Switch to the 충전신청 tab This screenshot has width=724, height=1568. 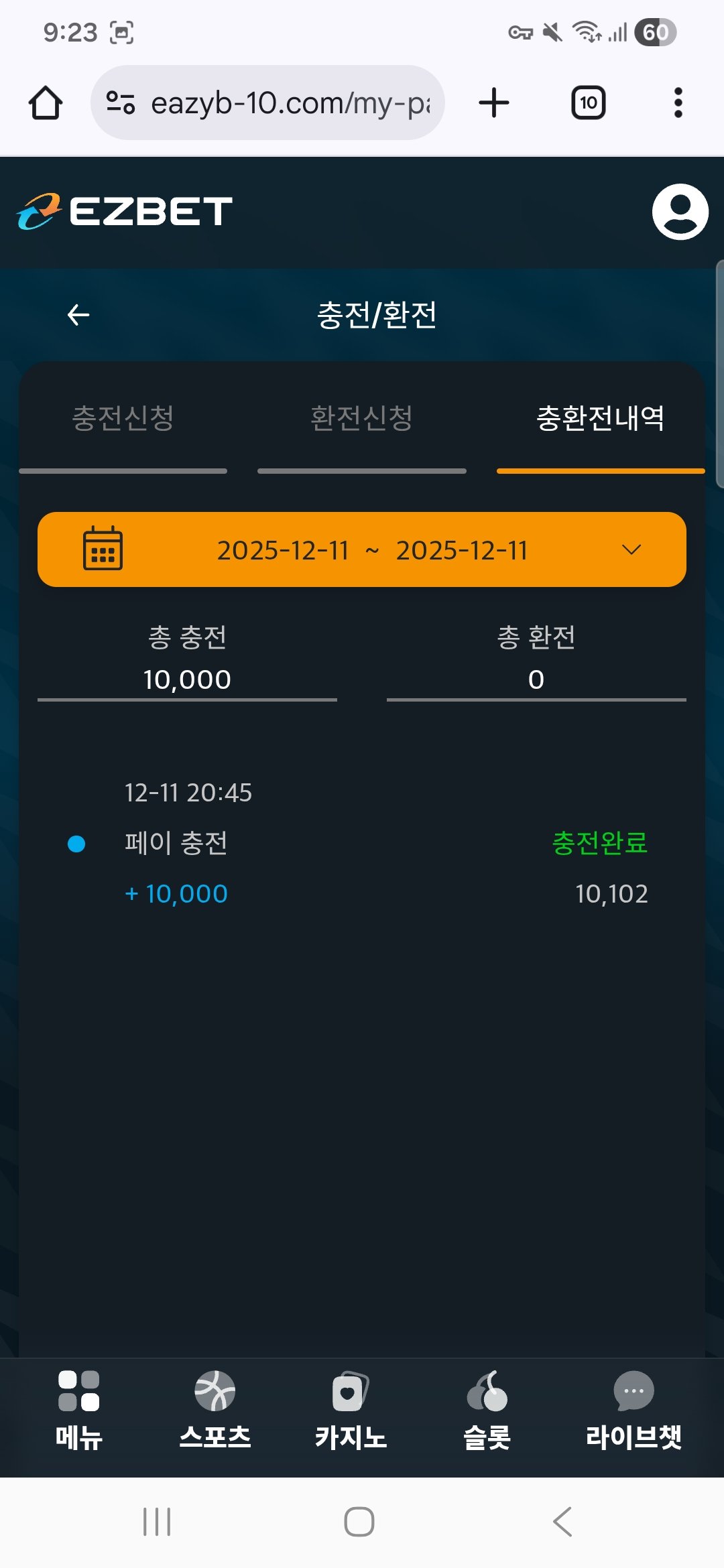click(x=123, y=419)
